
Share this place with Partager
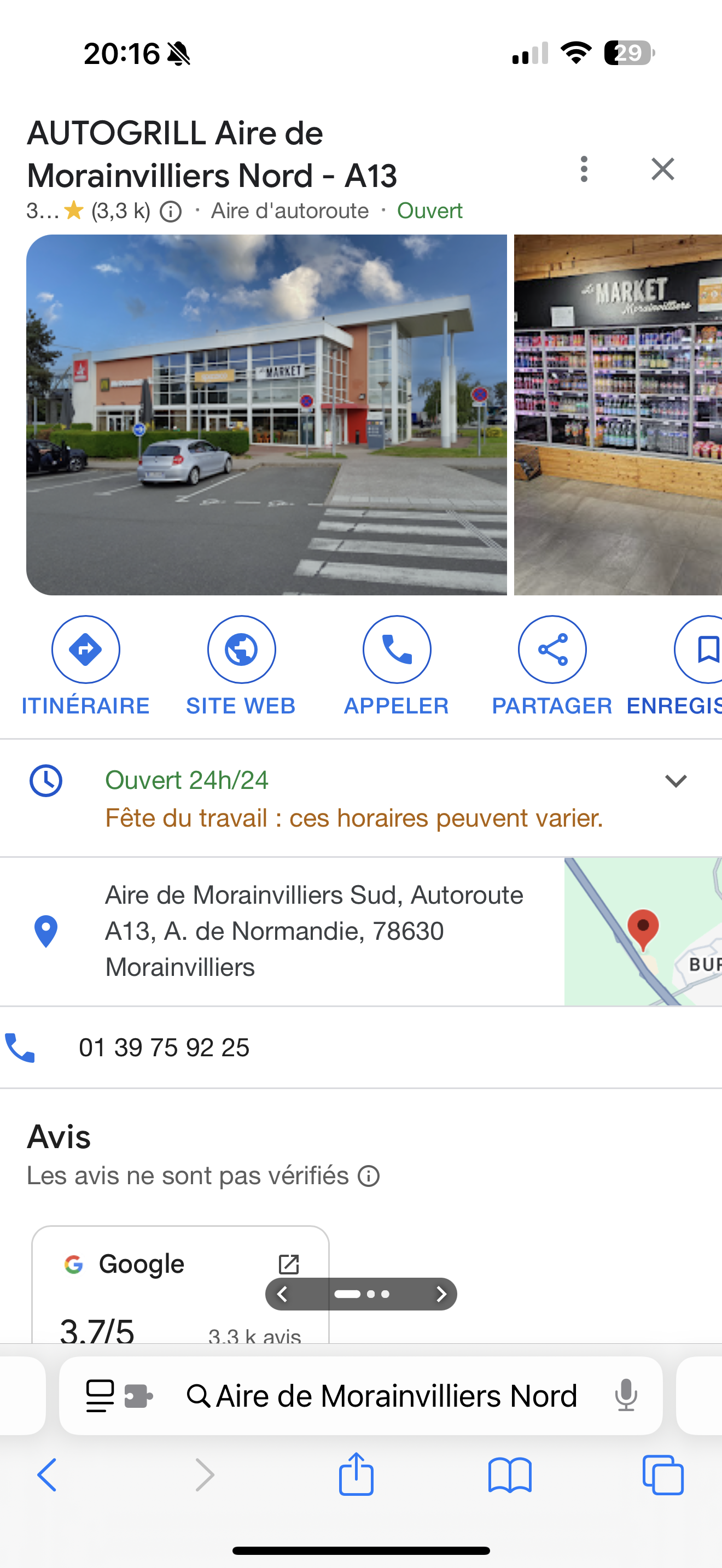point(552,666)
